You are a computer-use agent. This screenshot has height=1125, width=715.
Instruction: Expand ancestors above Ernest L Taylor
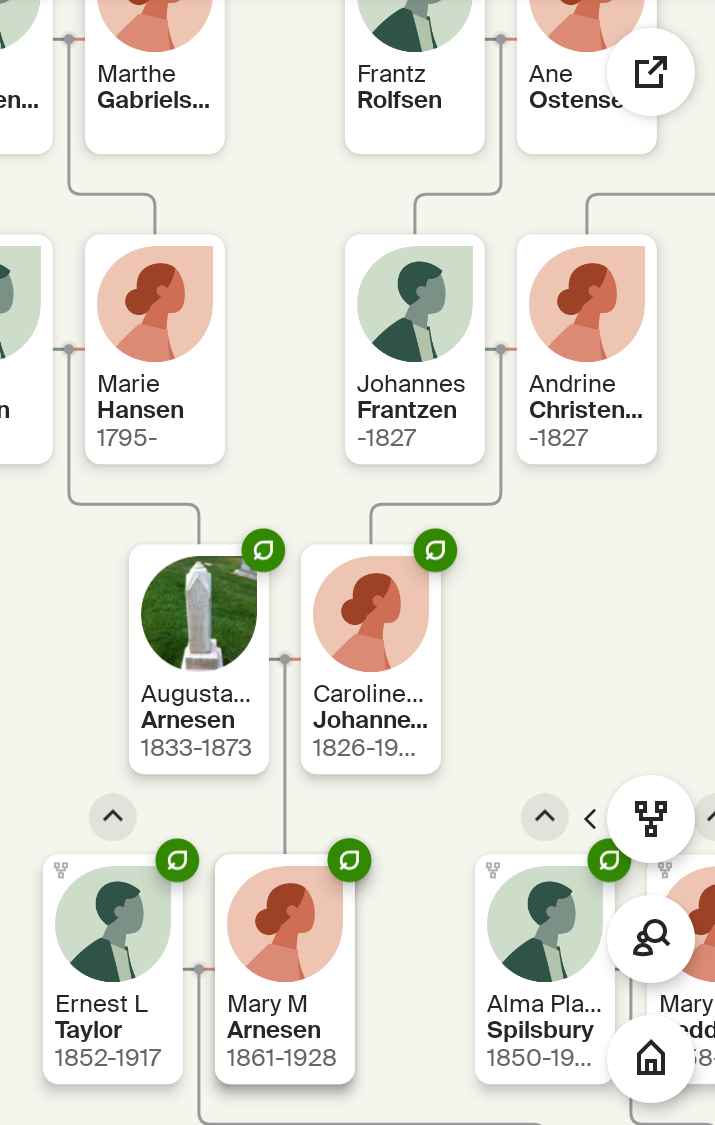point(113,817)
